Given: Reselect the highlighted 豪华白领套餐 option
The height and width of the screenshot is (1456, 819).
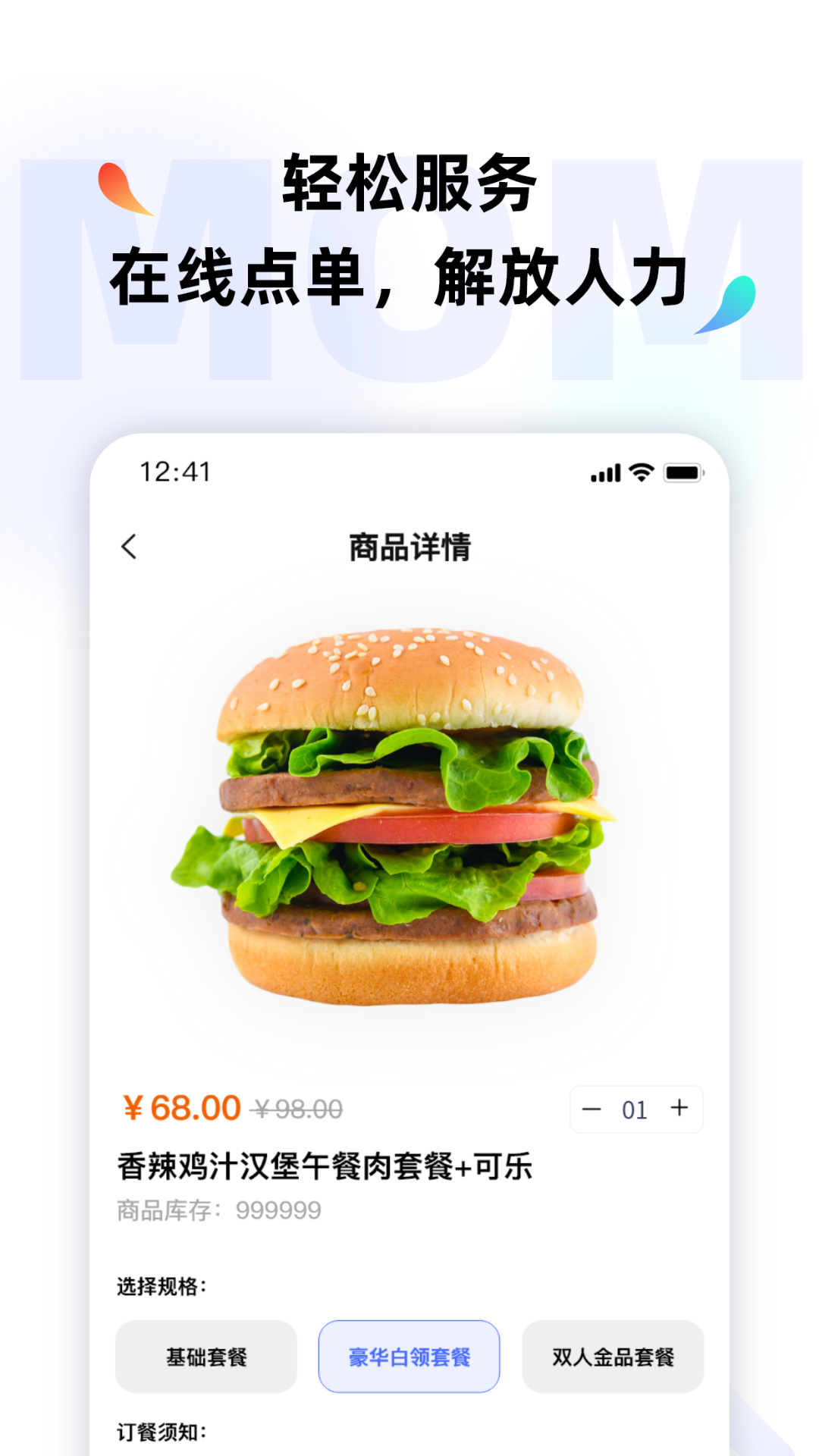Looking at the screenshot, I should click(x=409, y=1356).
